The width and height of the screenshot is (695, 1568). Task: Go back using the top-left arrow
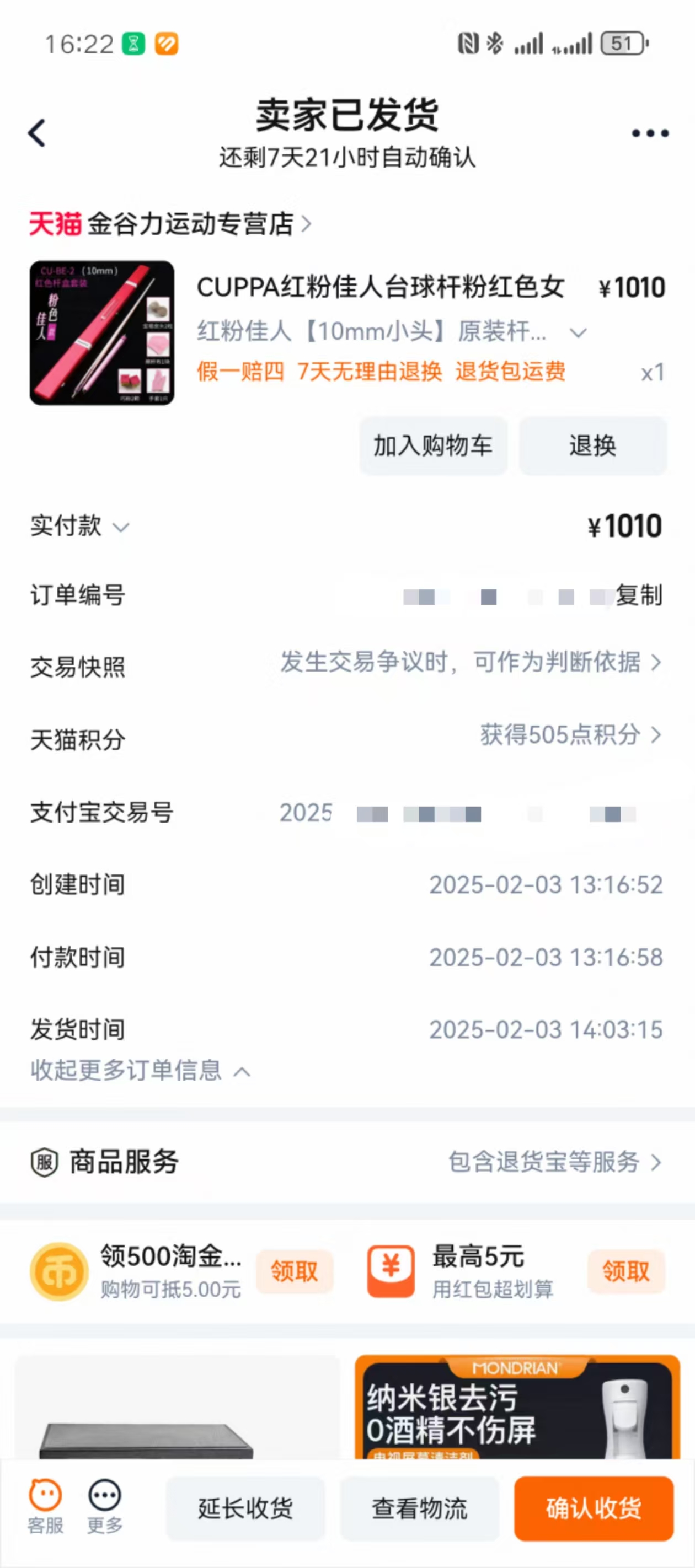[37, 133]
